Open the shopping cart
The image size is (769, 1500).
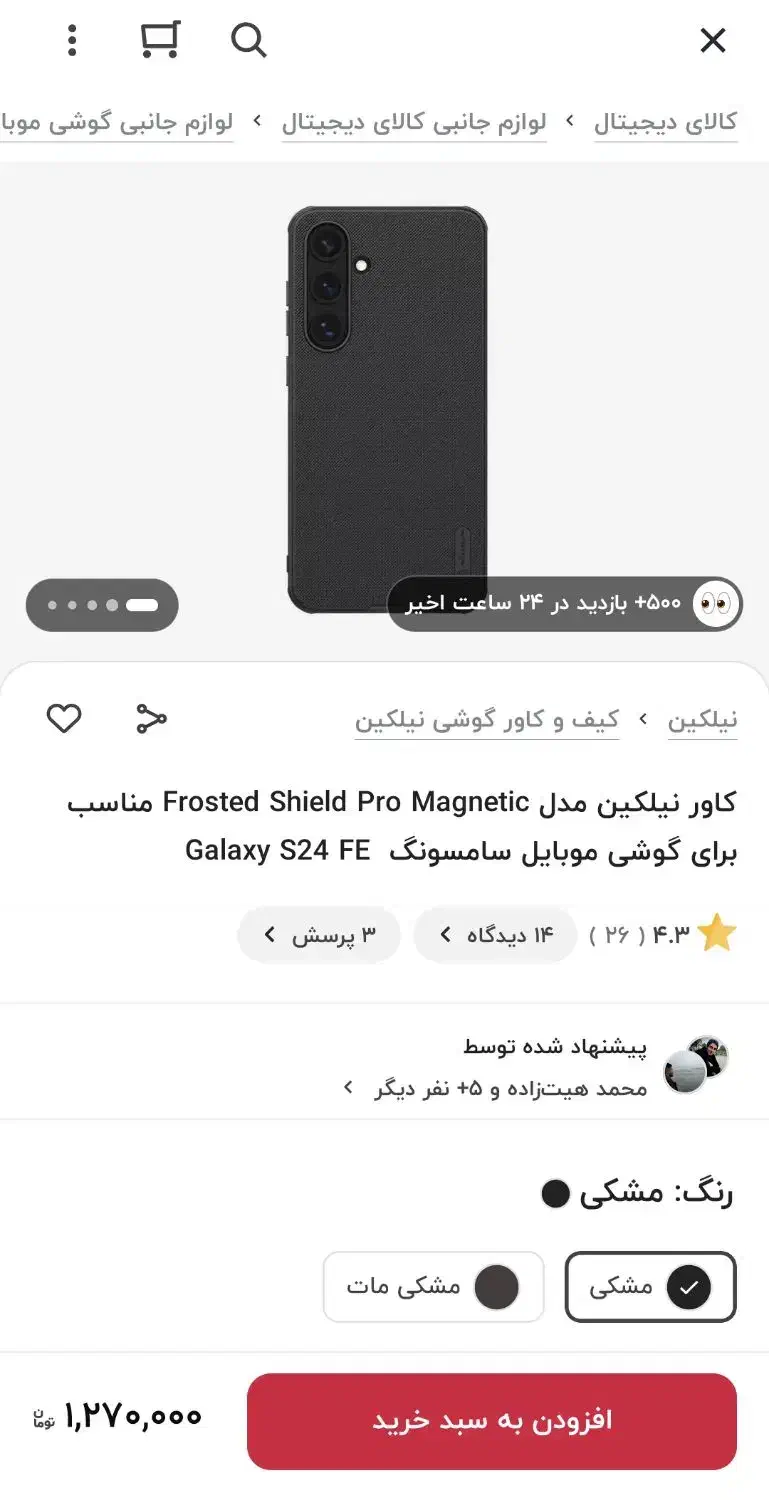tap(158, 40)
